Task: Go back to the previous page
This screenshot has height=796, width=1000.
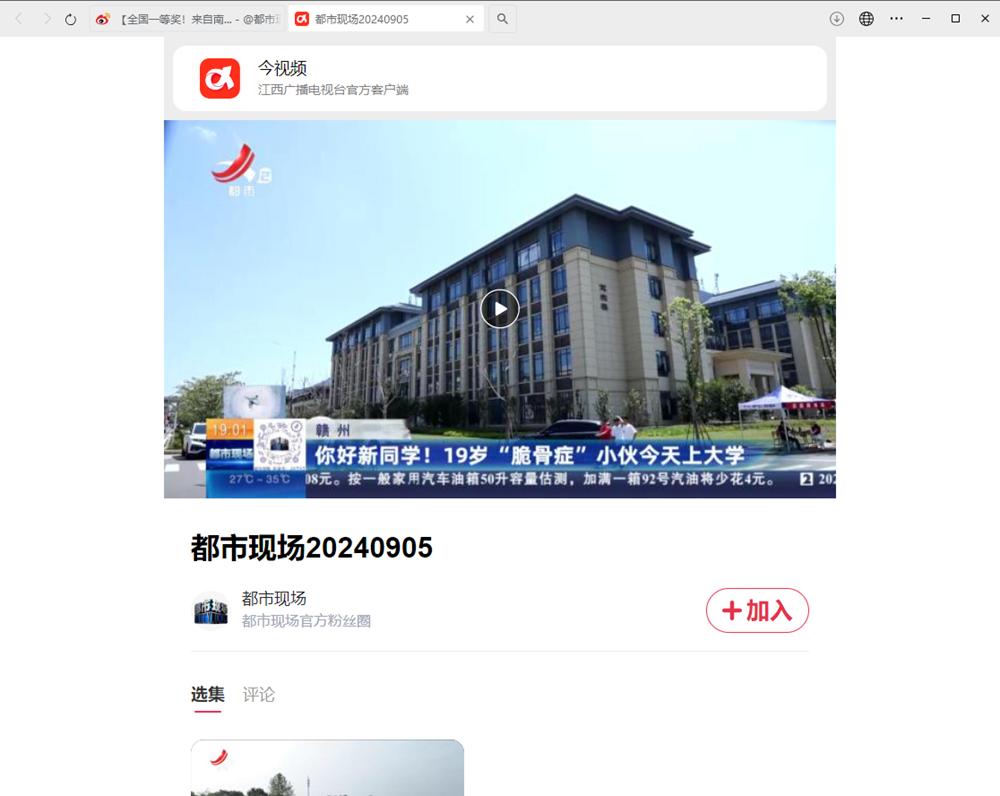Action: (19, 19)
